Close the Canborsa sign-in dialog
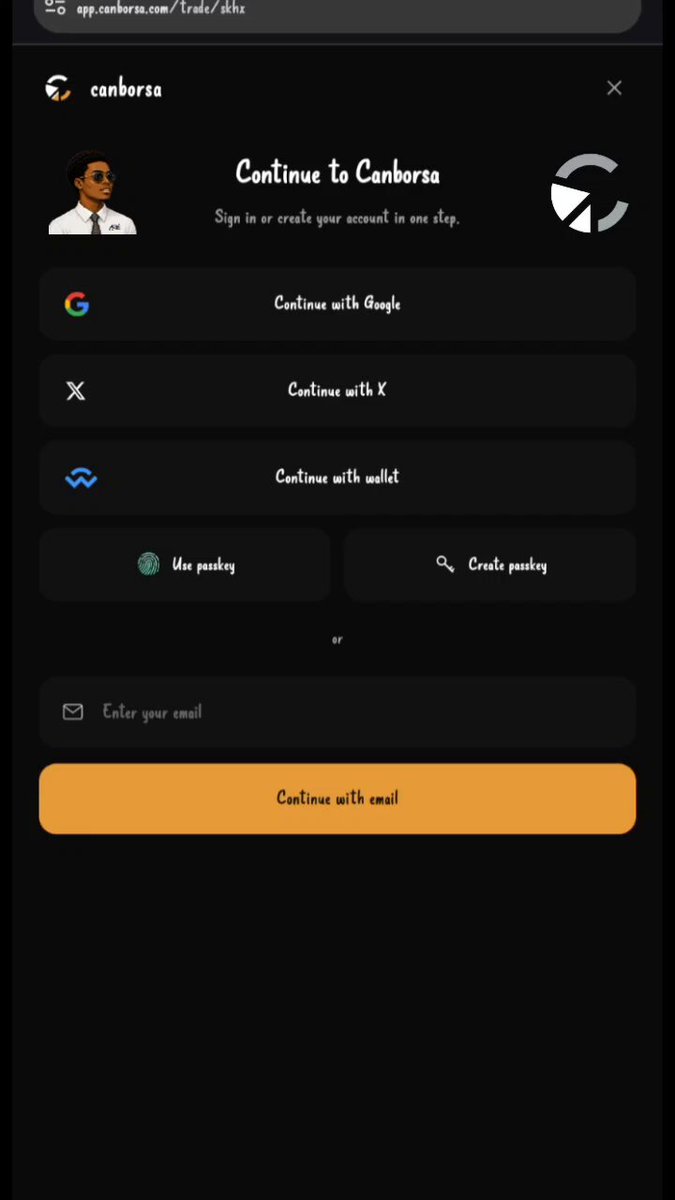This screenshot has width=675, height=1200. coord(614,88)
